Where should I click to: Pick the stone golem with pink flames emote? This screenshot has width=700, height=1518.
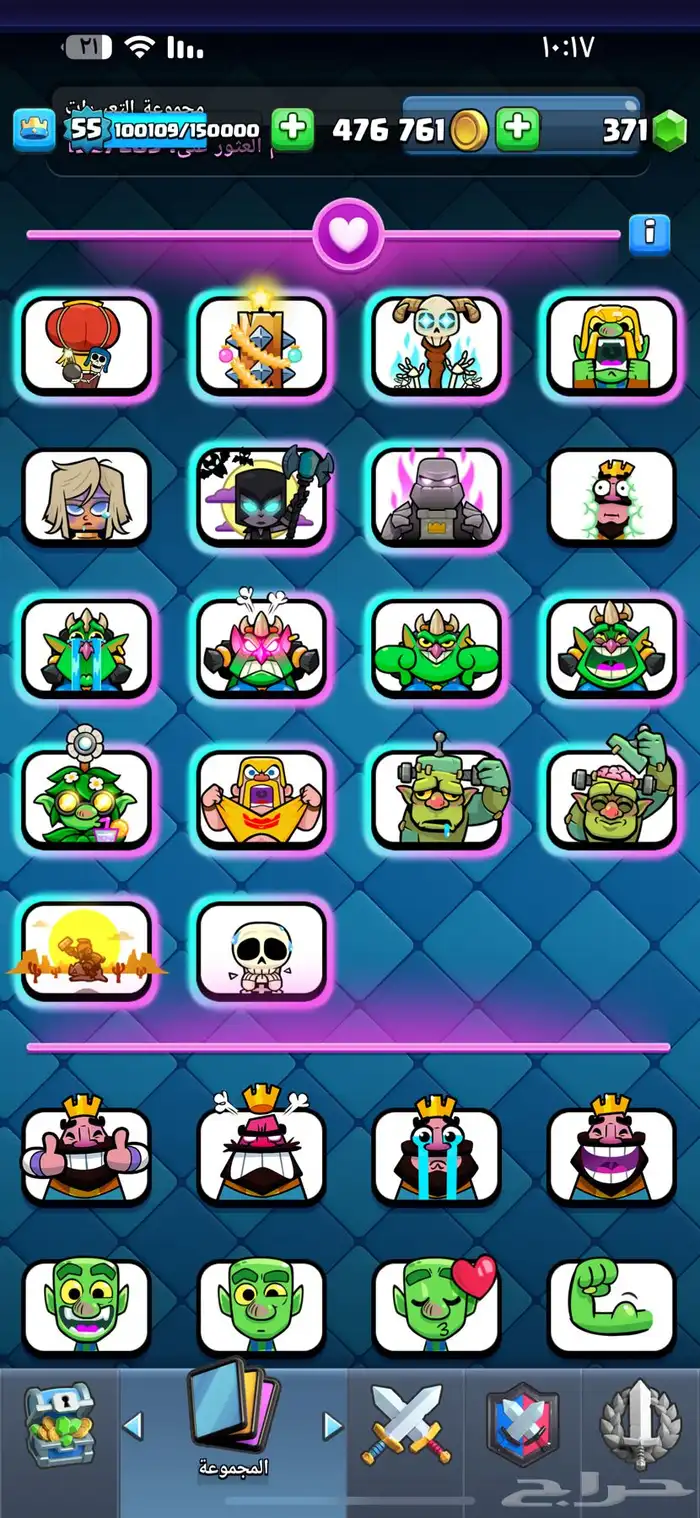click(436, 496)
